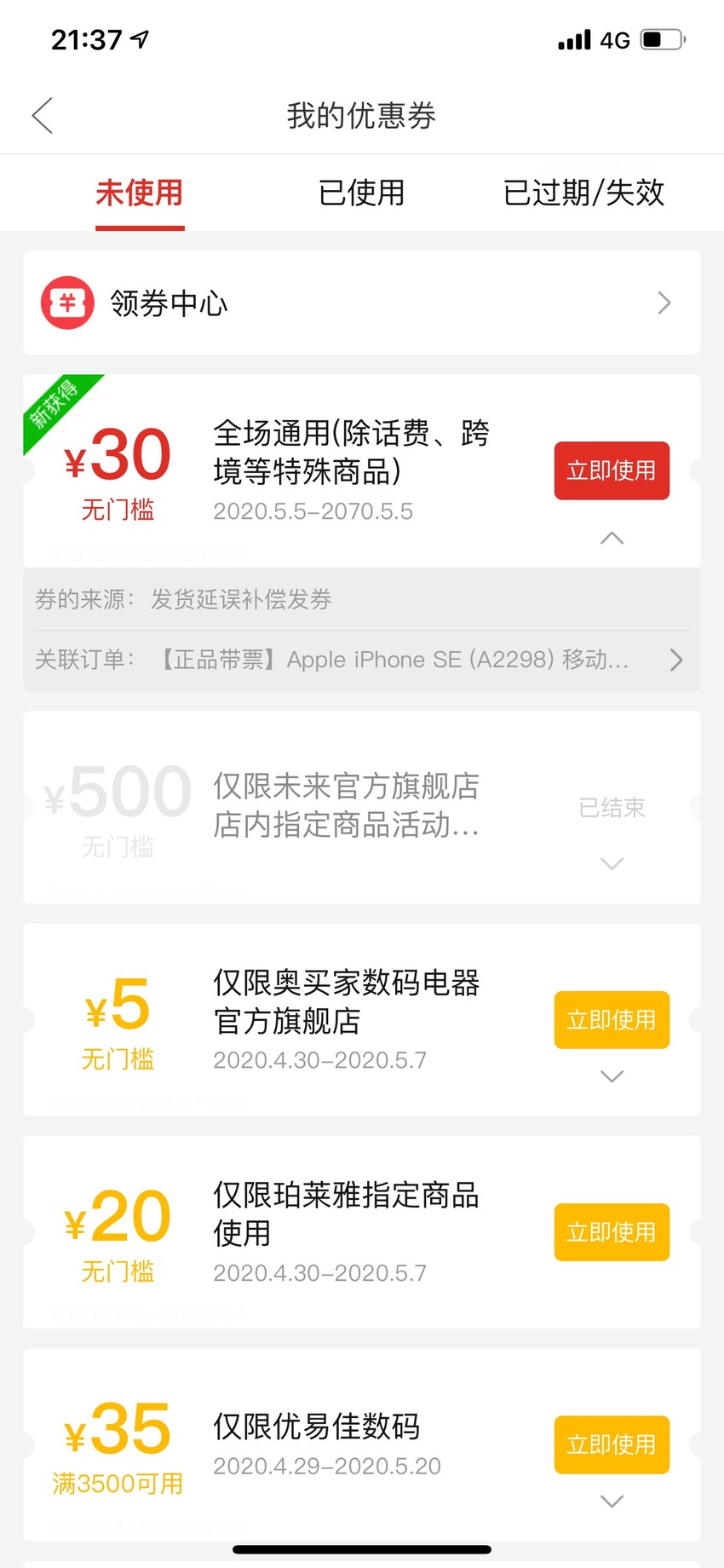The image size is (724, 1568).
Task: Use the ¥5 奥买家数码电器 coupon now
Action: [612, 1019]
